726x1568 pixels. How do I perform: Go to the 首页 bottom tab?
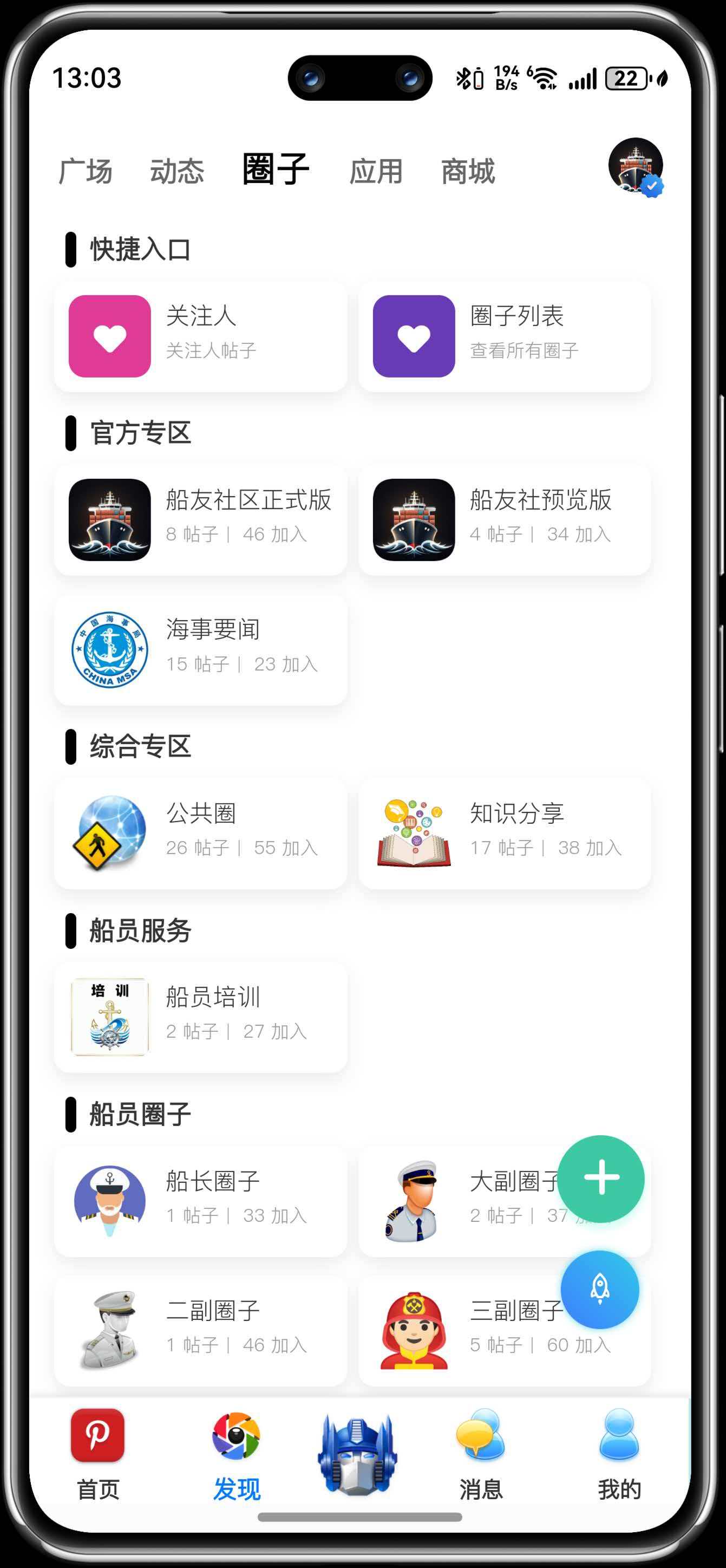point(97,1455)
